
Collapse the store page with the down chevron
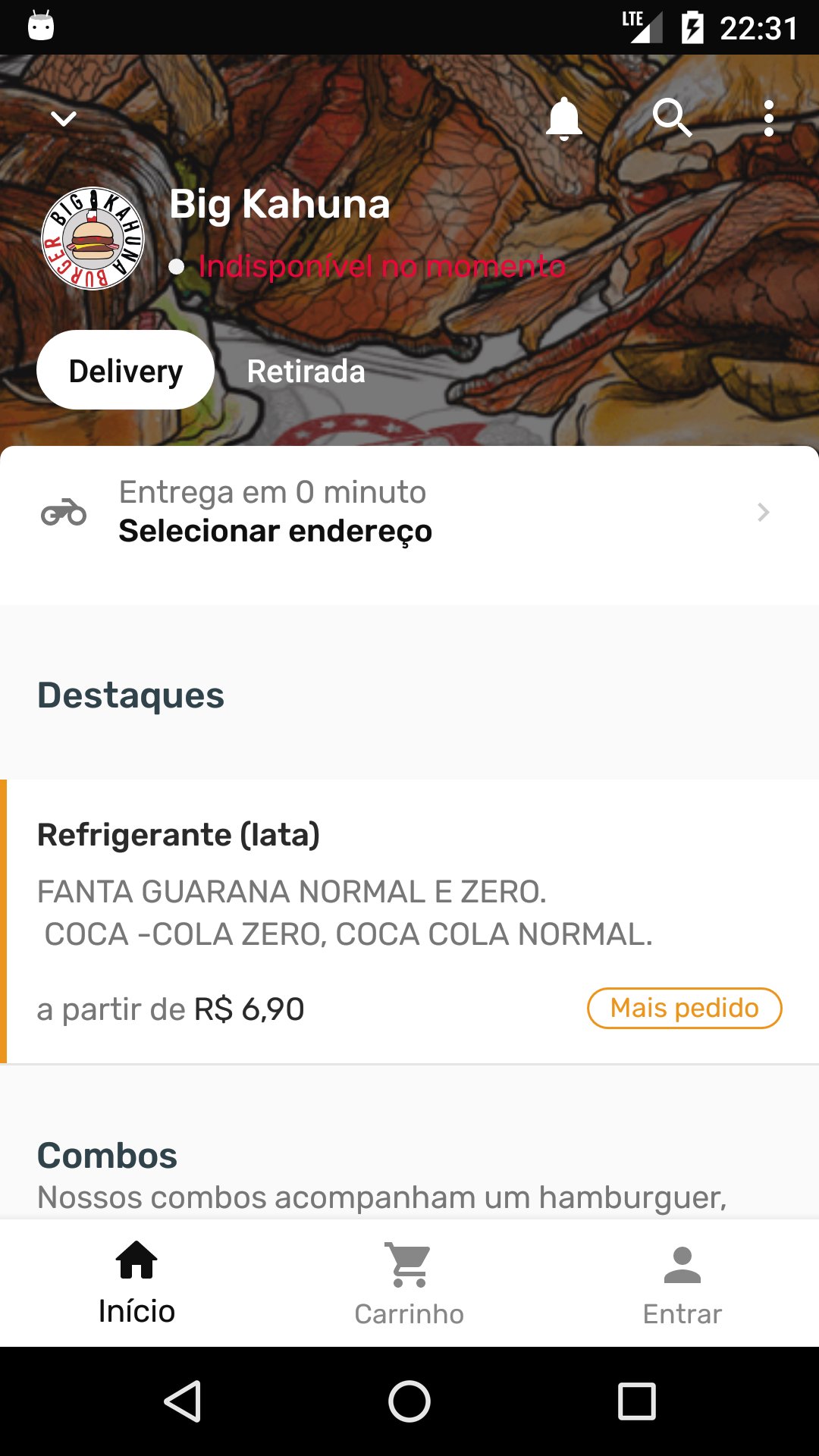[x=64, y=118]
